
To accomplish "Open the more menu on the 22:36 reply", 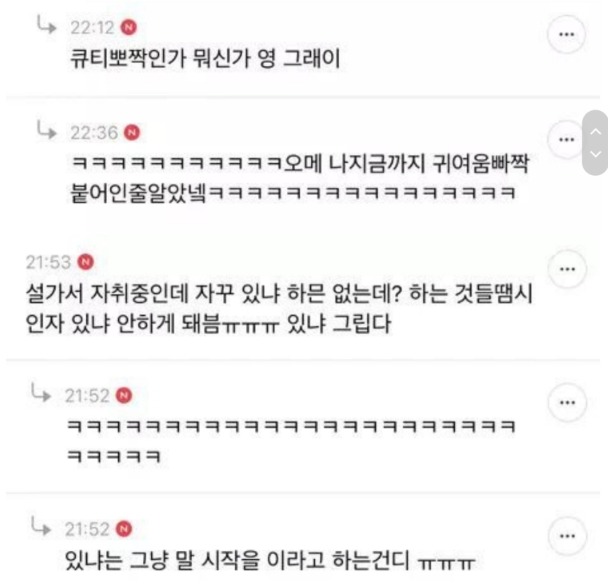I will click(565, 139).
